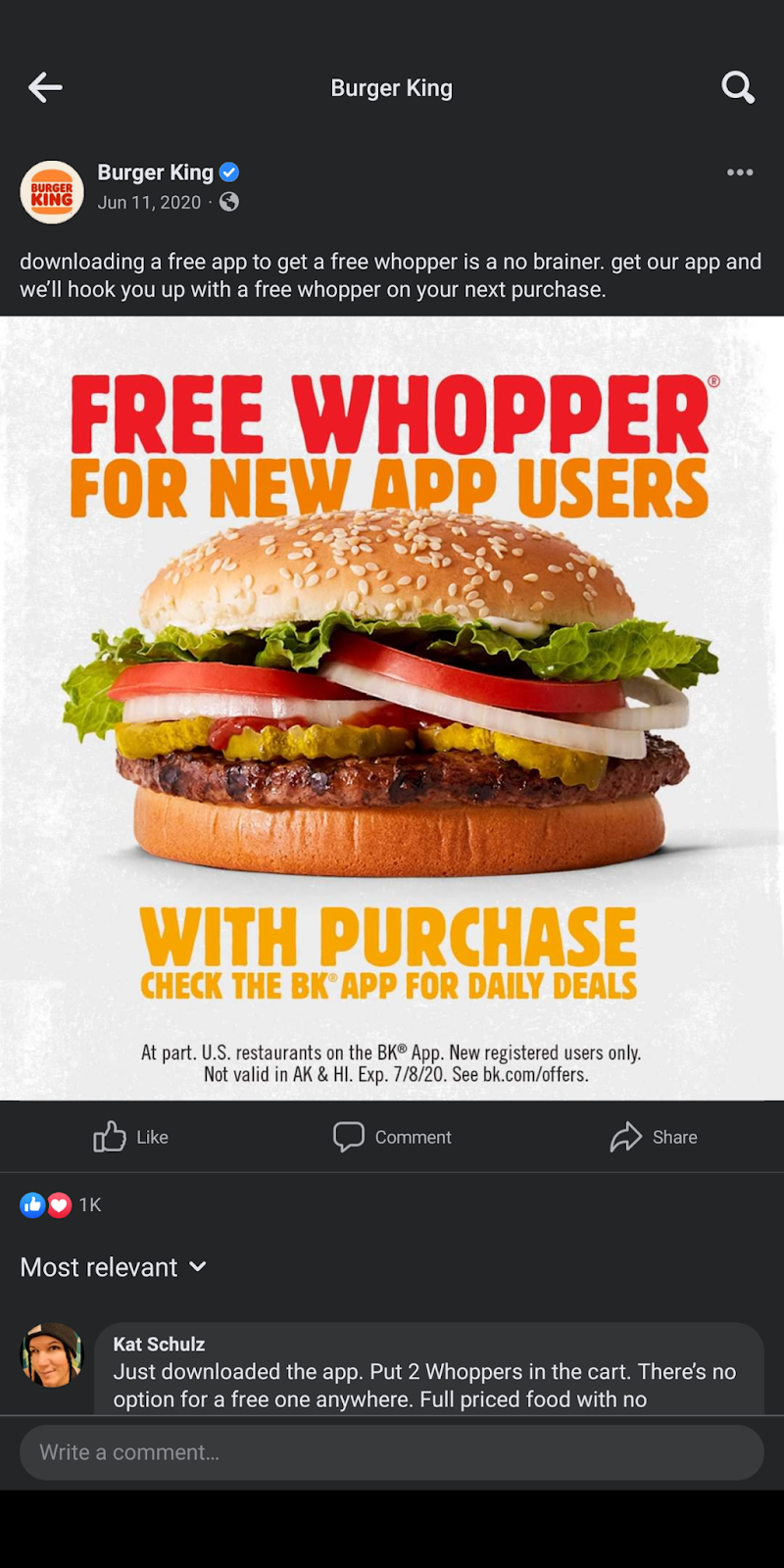784x1568 pixels.
Task: Open Kat Schulz's name on the comment
Action: point(159,1345)
